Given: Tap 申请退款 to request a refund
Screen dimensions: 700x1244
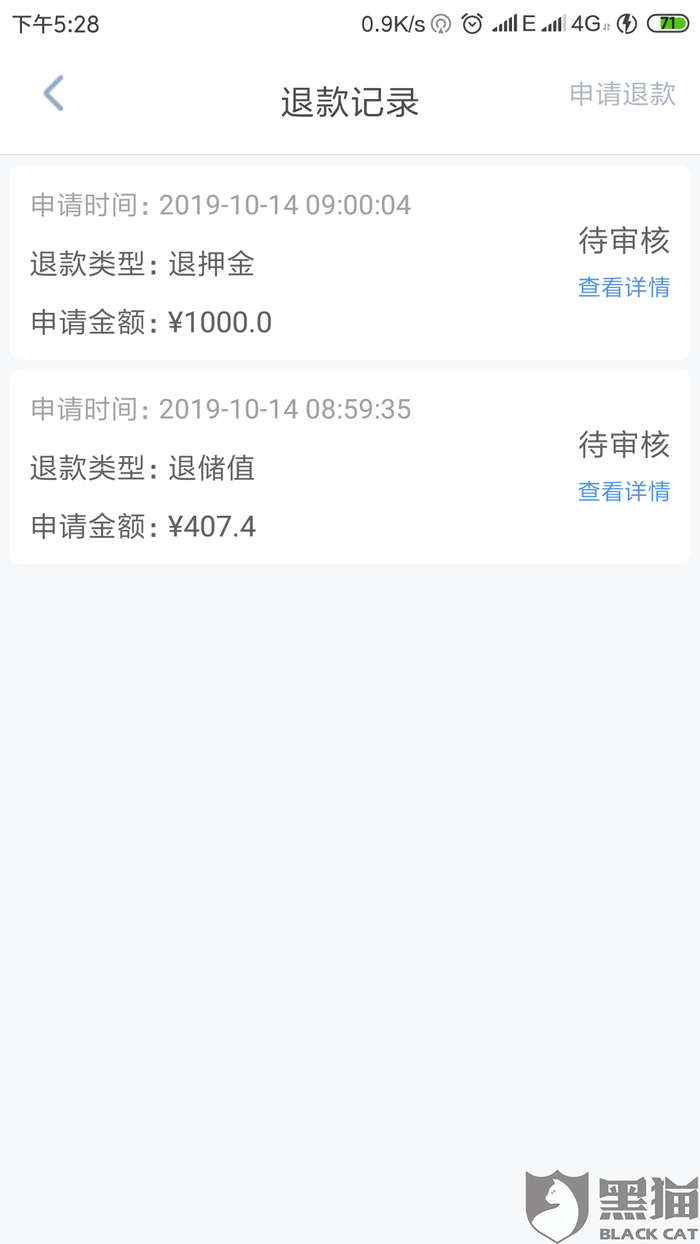Looking at the screenshot, I should coord(622,94).
